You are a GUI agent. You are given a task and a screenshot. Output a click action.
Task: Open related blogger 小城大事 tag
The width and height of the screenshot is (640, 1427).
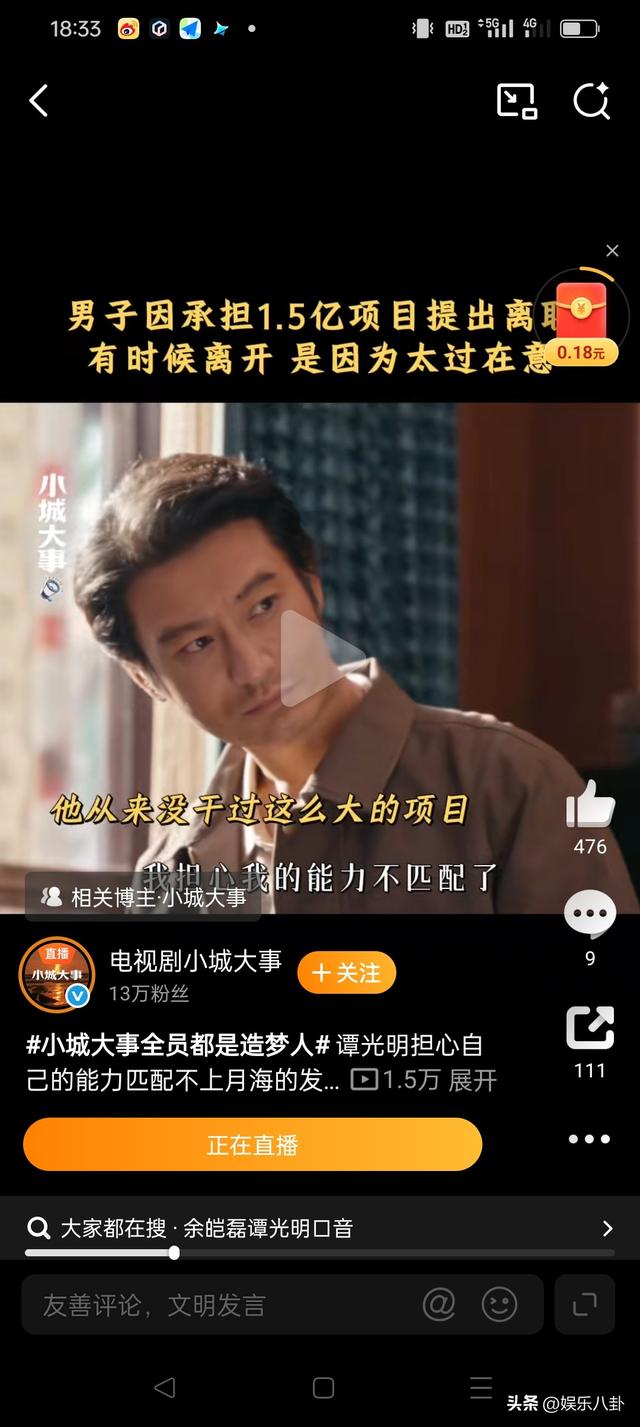pyautogui.click(x=145, y=897)
